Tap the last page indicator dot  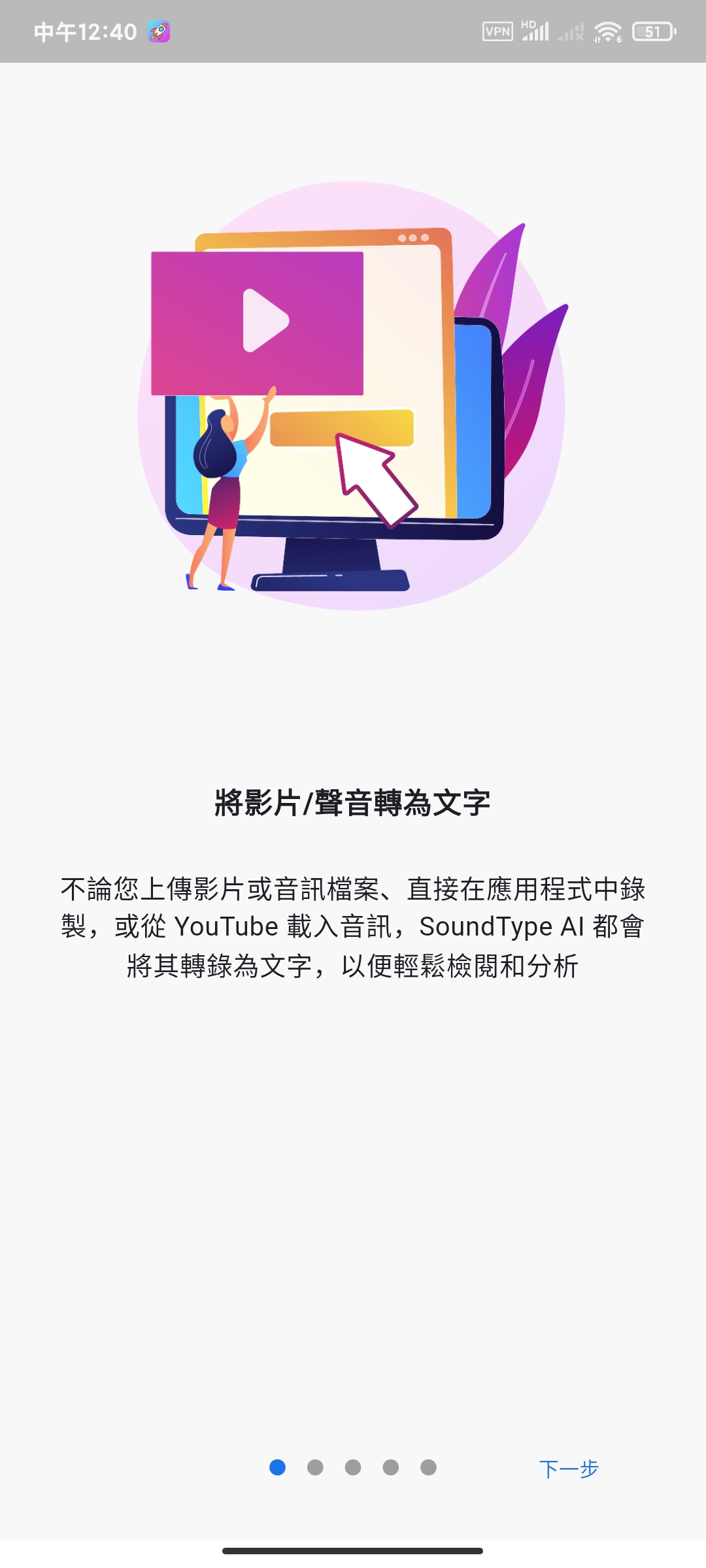coord(429,1467)
